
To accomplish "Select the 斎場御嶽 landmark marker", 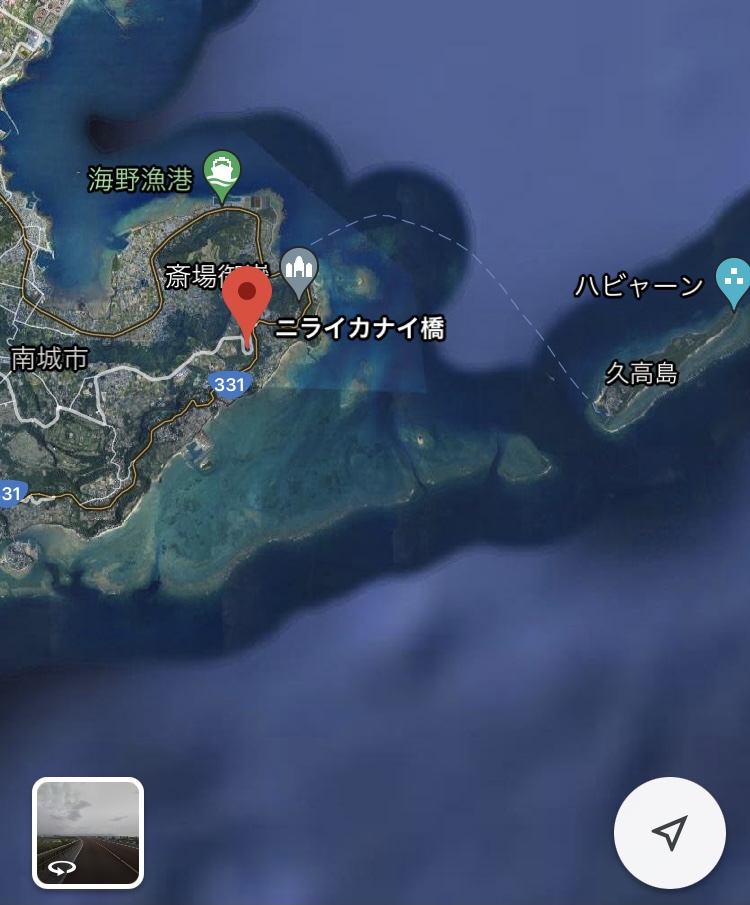I will pyautogui.click(x=299, y=270).
